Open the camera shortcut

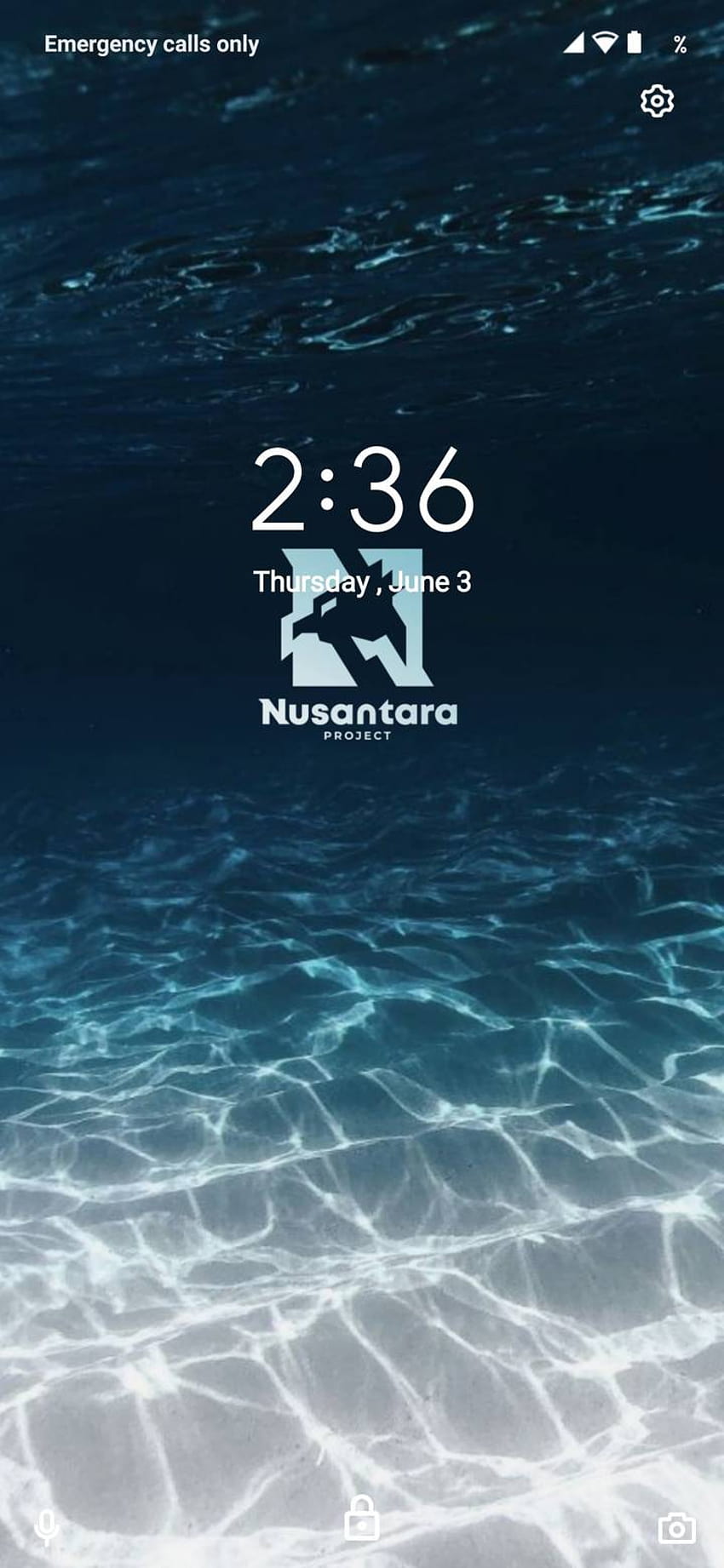pos(677,1528)
